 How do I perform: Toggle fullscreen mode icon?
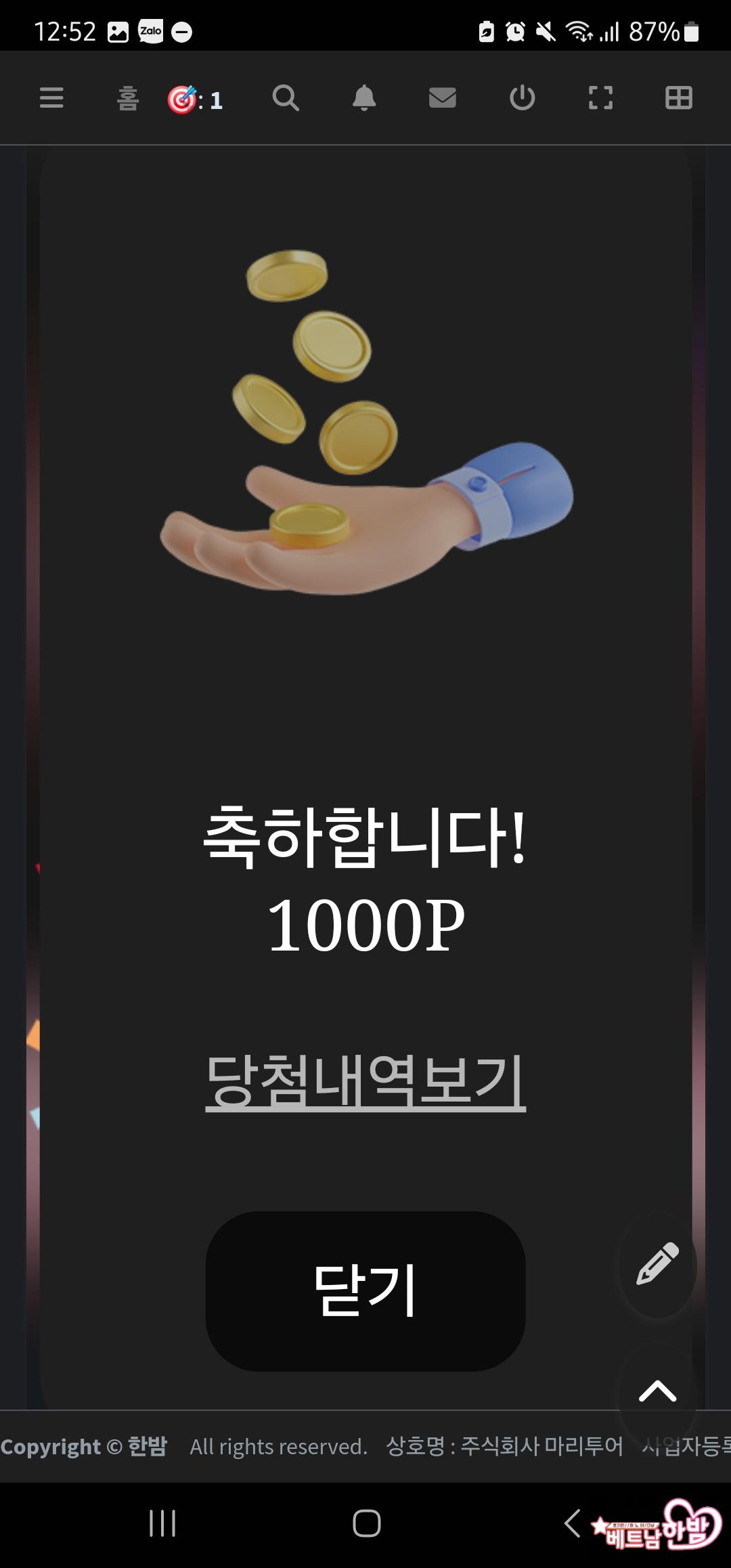[x=600, y=98]
